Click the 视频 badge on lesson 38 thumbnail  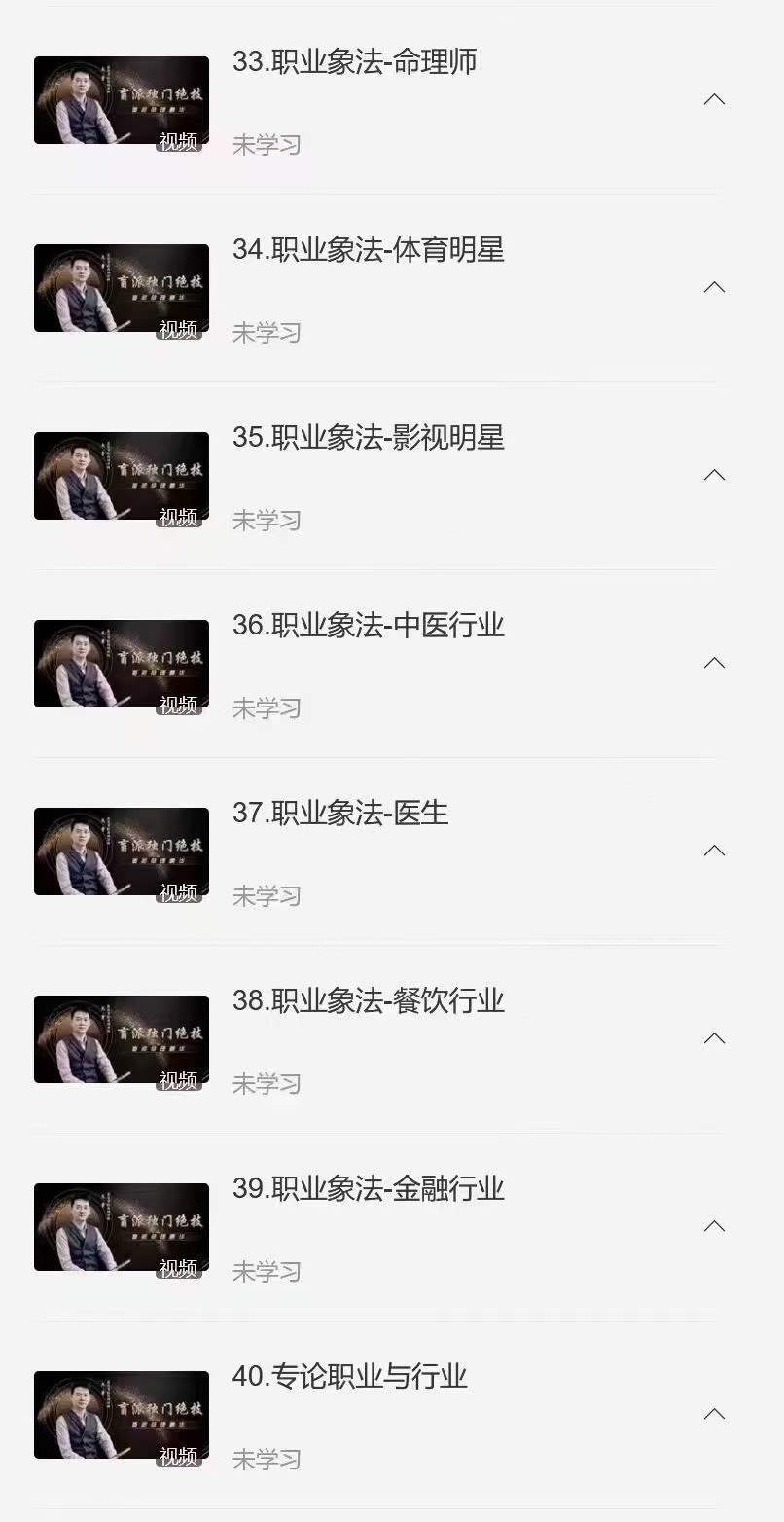[x=178, y=1080]
